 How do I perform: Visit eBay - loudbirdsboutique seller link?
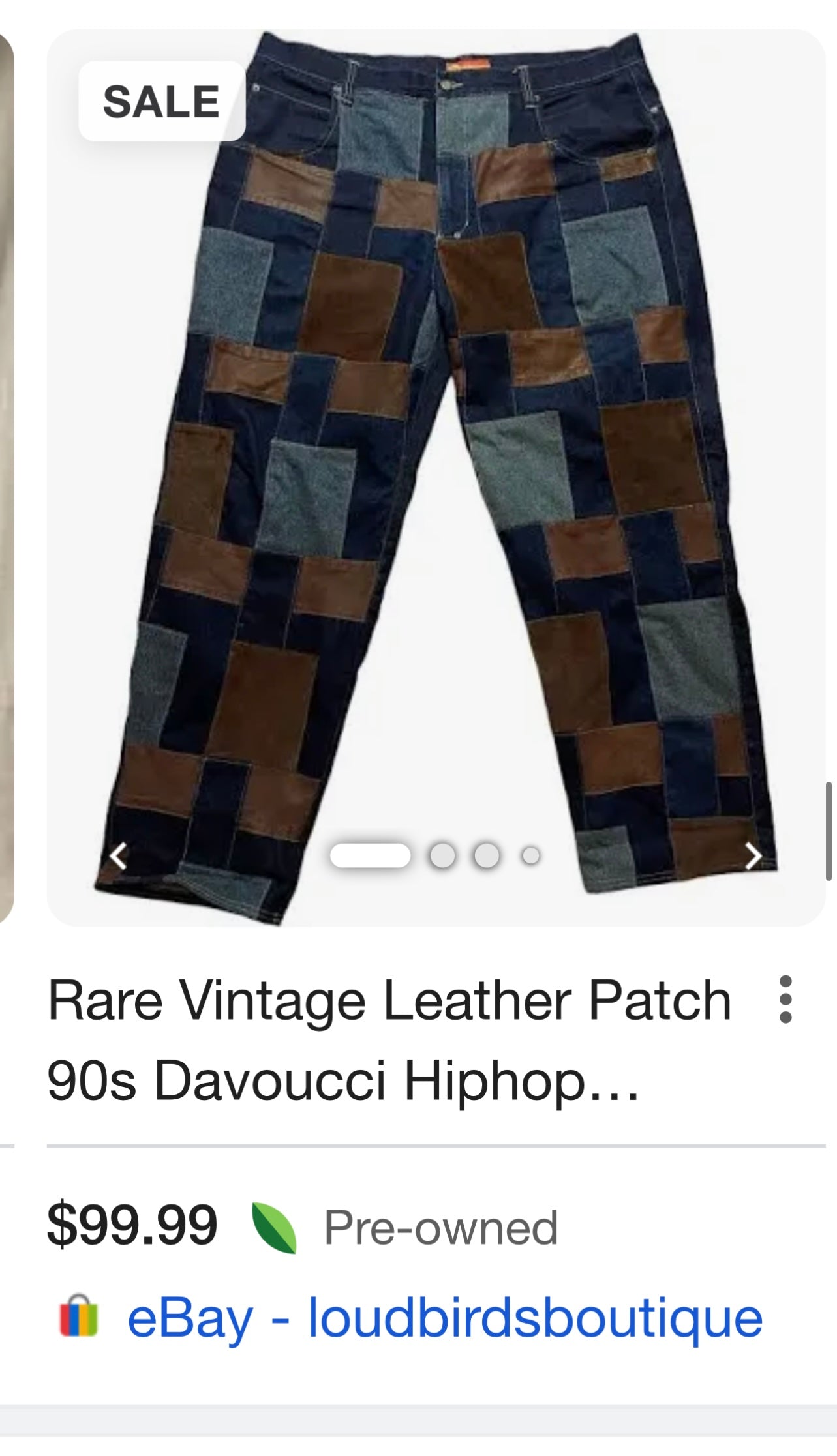pos(444,1318)
